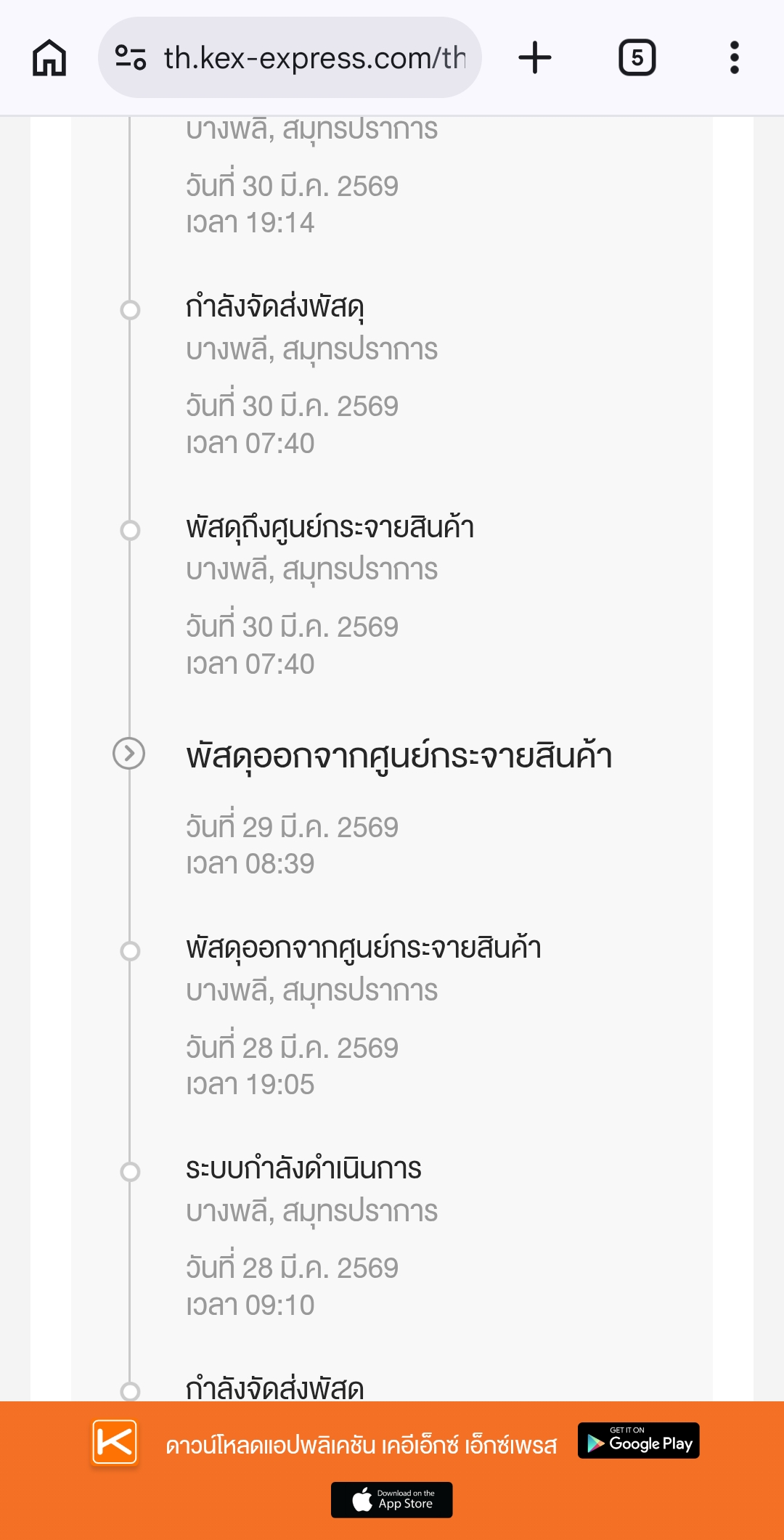Show the 5 open tabs
This screenshot has height=1540, width=784.
tap(637, 57)
